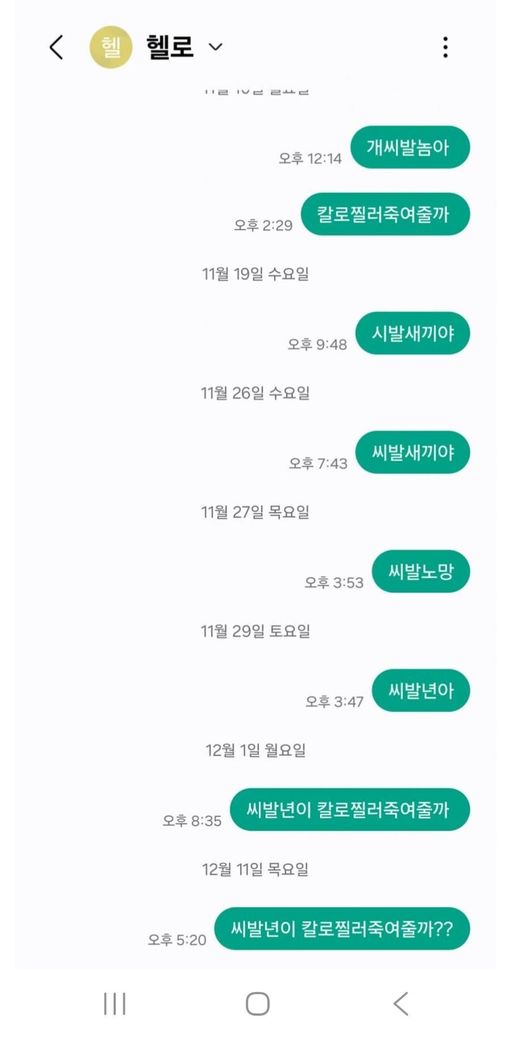Viewport: 511px width, 1040px height.
Task: Open the 헬로 contact avatar
Action: tap(112, 47)
